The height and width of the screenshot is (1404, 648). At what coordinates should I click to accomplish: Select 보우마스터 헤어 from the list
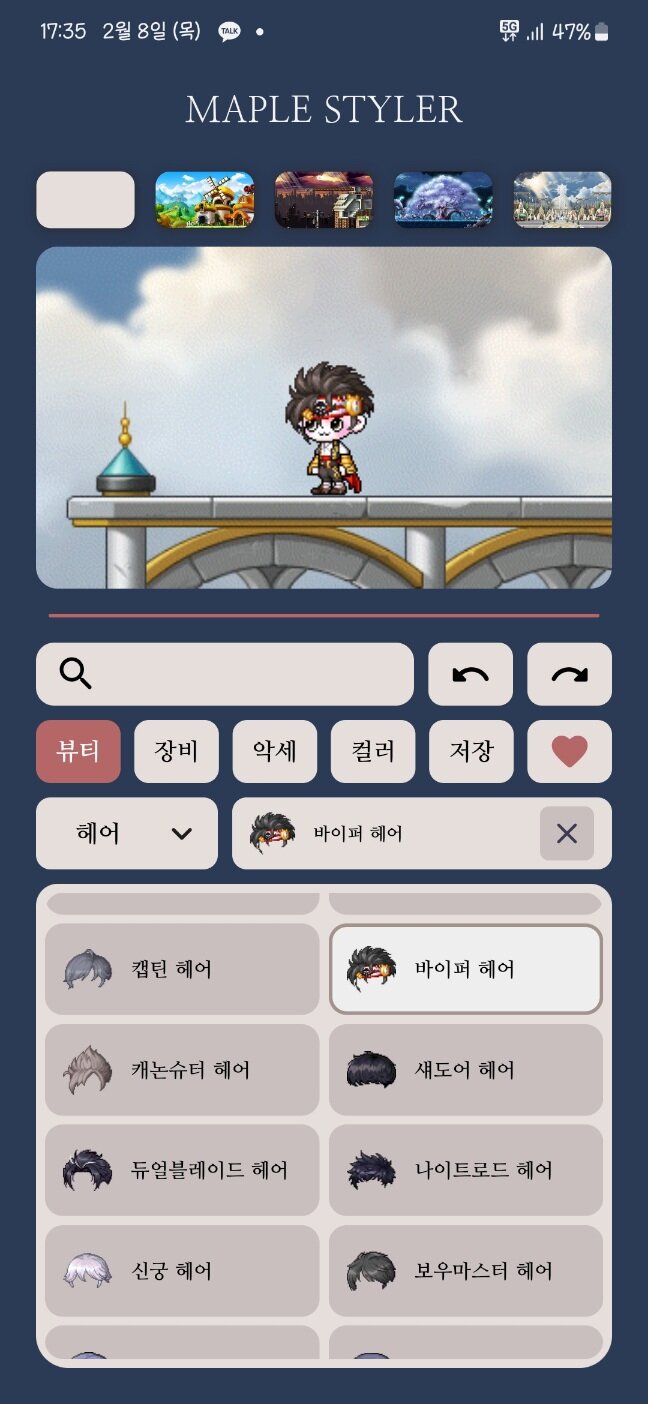click(466, 1271)
